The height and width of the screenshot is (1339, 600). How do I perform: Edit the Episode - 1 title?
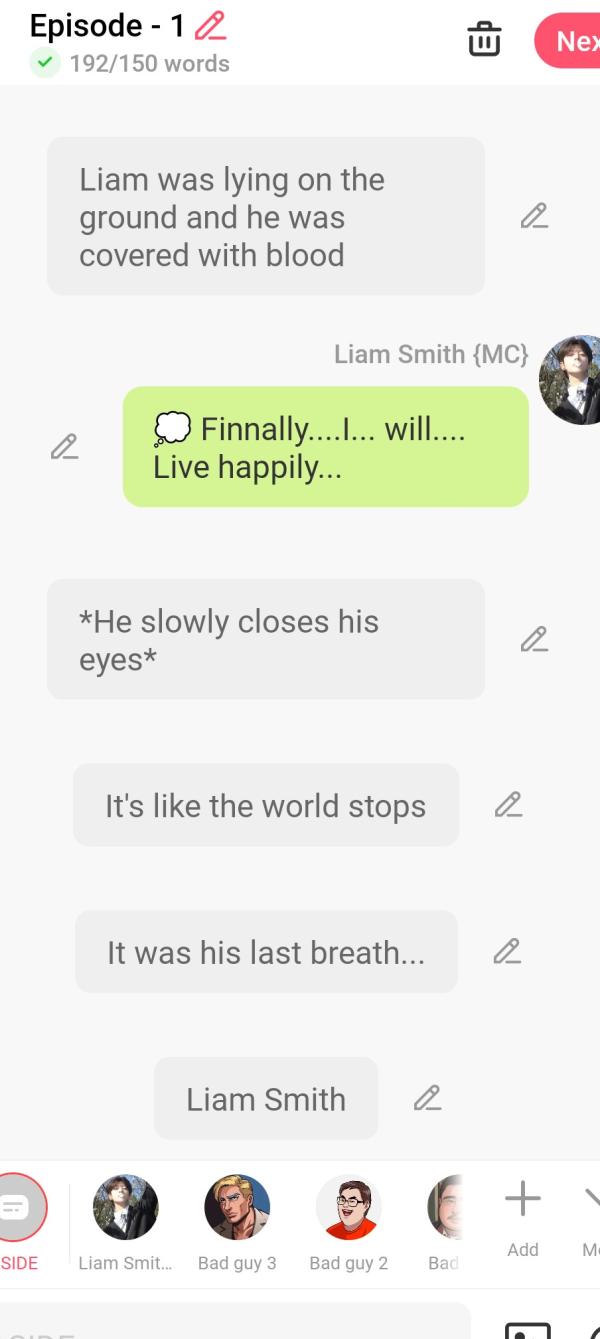210,26
